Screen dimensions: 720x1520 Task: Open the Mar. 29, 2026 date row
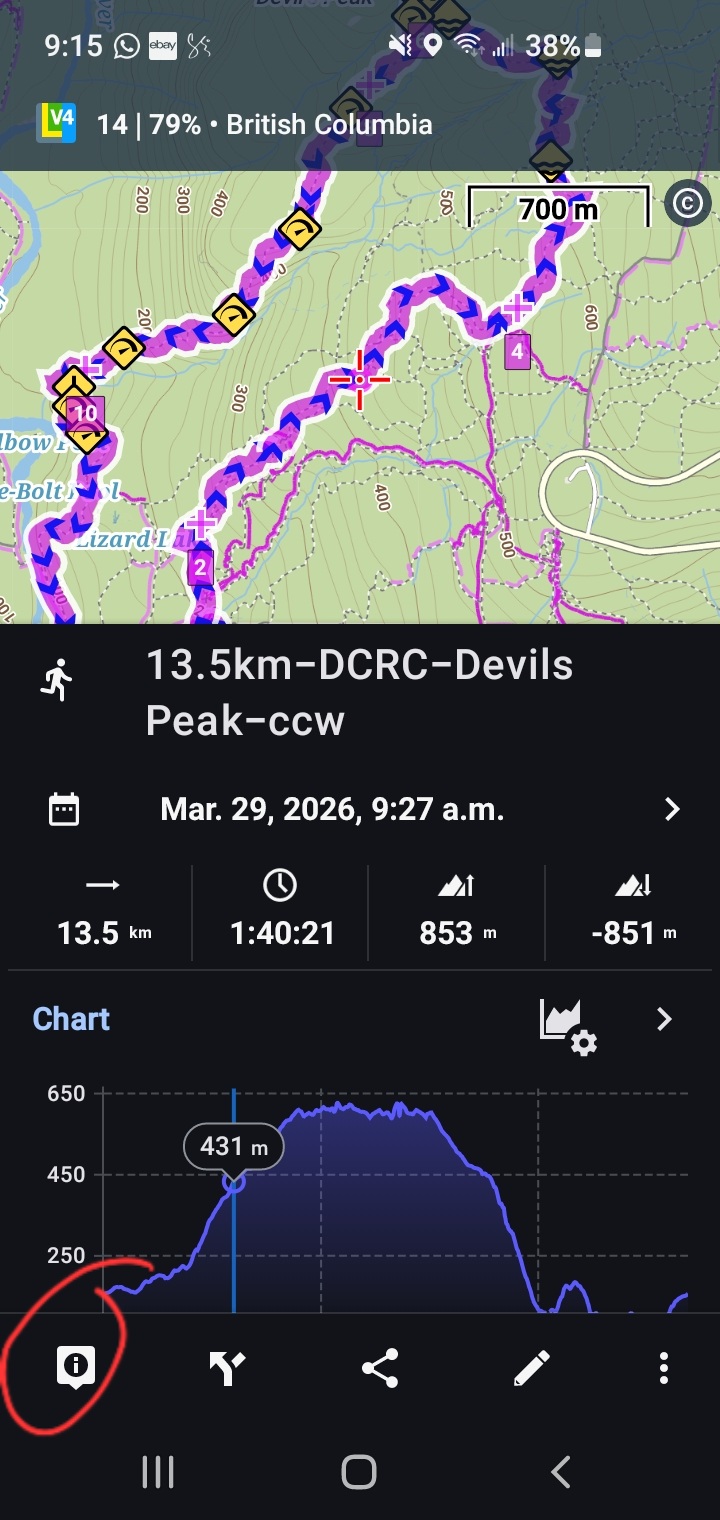click(x=360, y=809)
